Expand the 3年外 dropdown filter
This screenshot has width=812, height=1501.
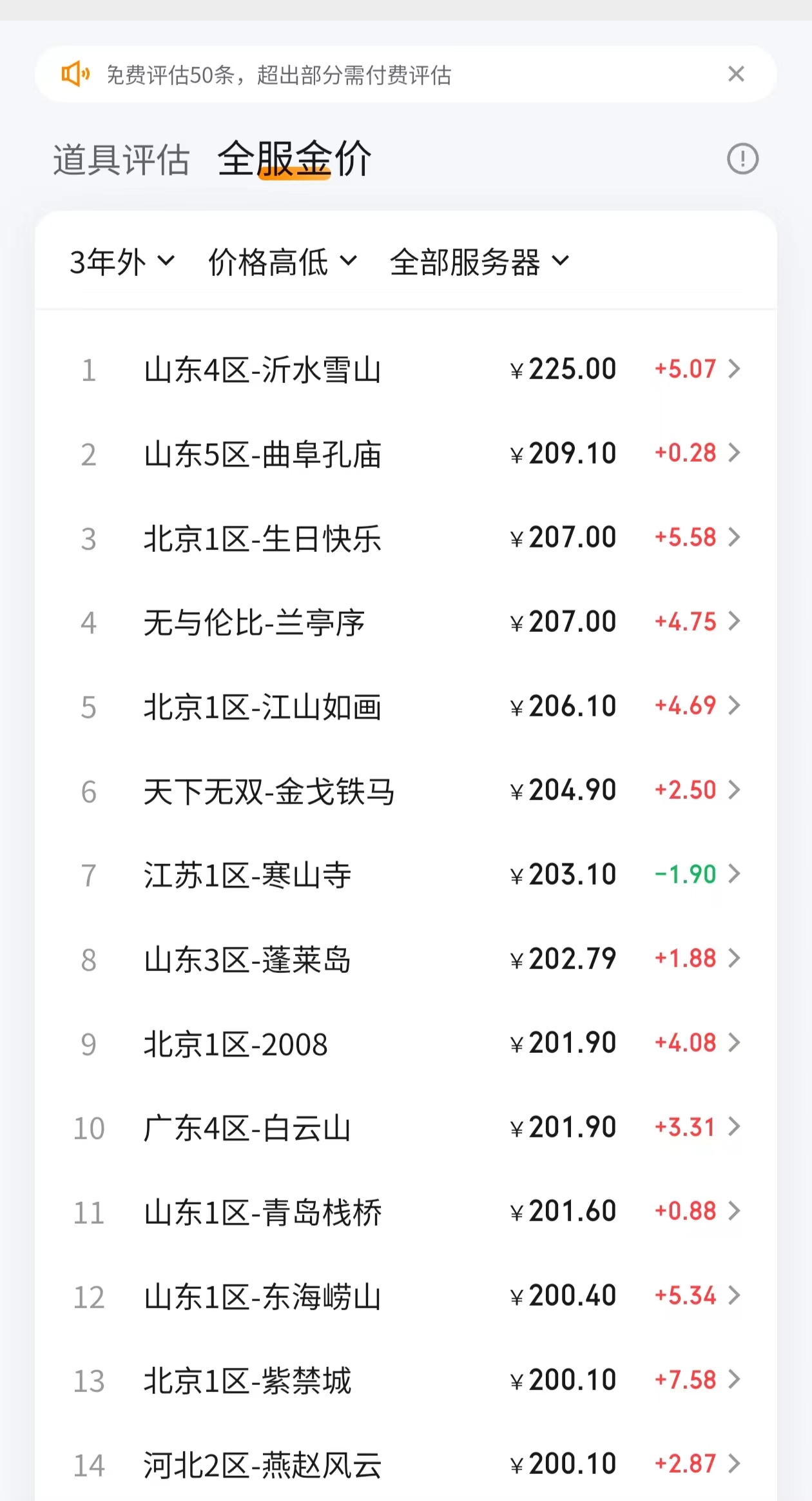coord(122,262)
